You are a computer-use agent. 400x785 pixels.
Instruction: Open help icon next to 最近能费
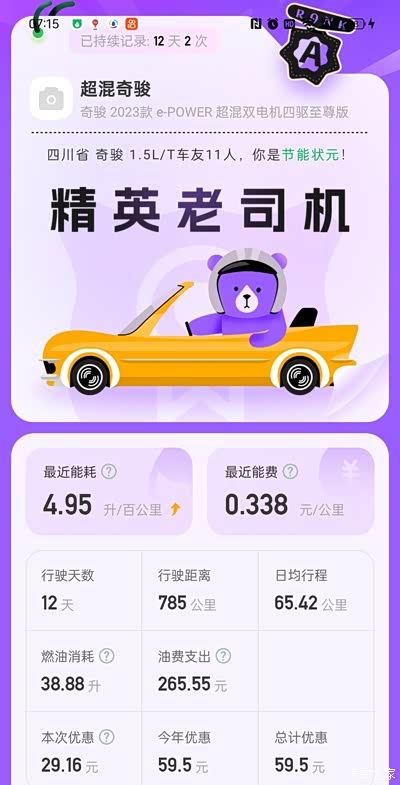point(290,472)
